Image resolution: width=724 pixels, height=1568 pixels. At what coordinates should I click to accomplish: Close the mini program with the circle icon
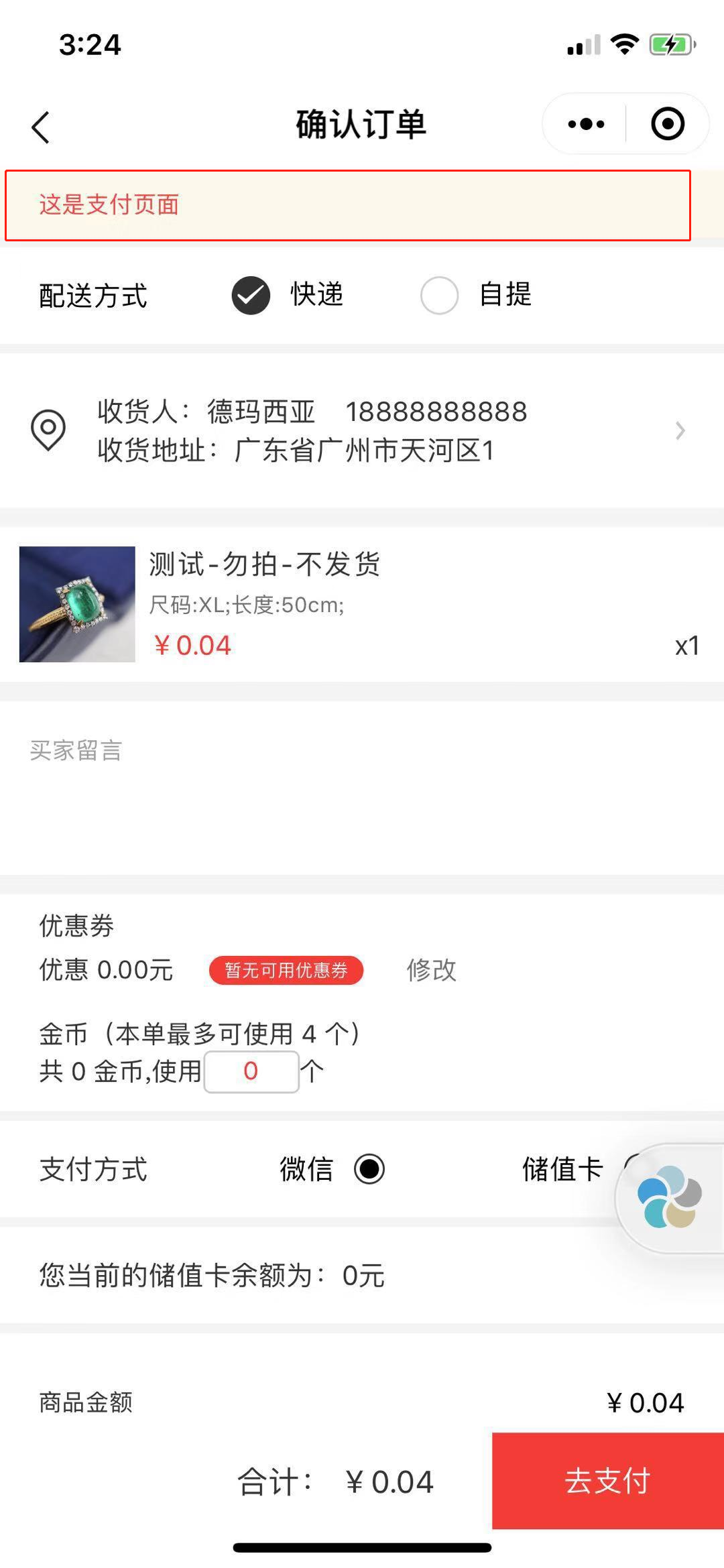tap(668, 124)
